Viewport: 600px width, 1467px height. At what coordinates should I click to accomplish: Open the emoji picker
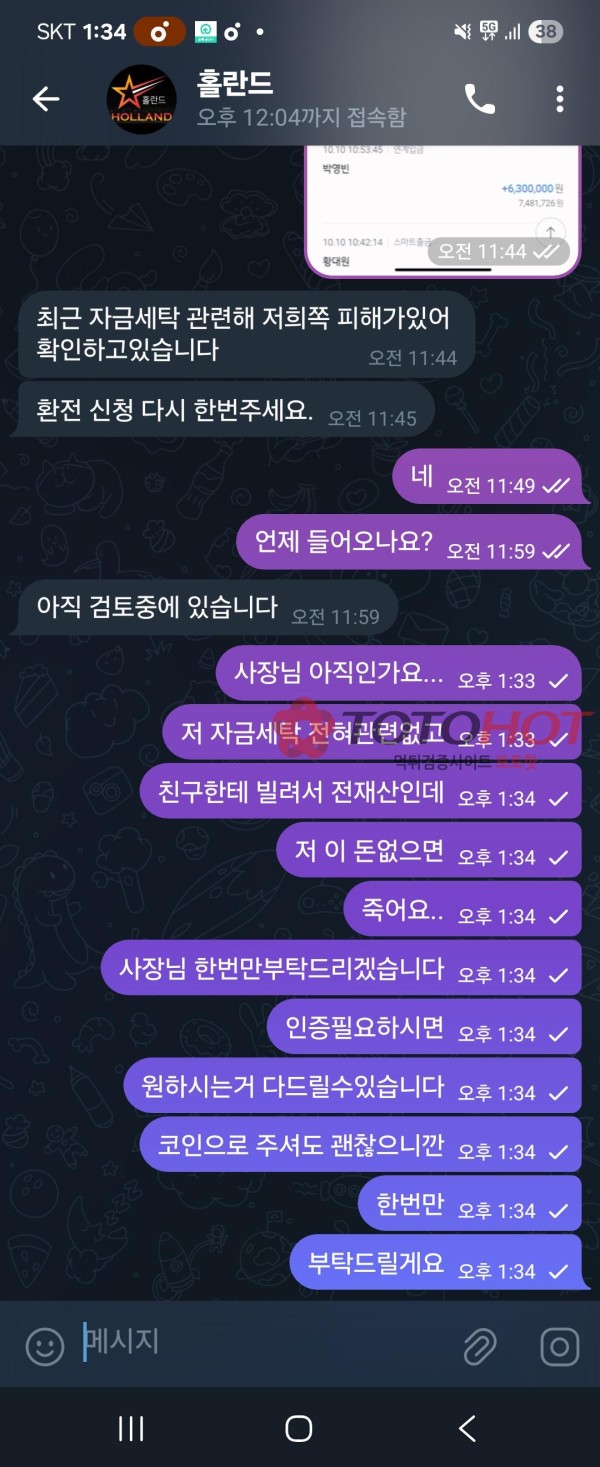(x=45, y=1346)
